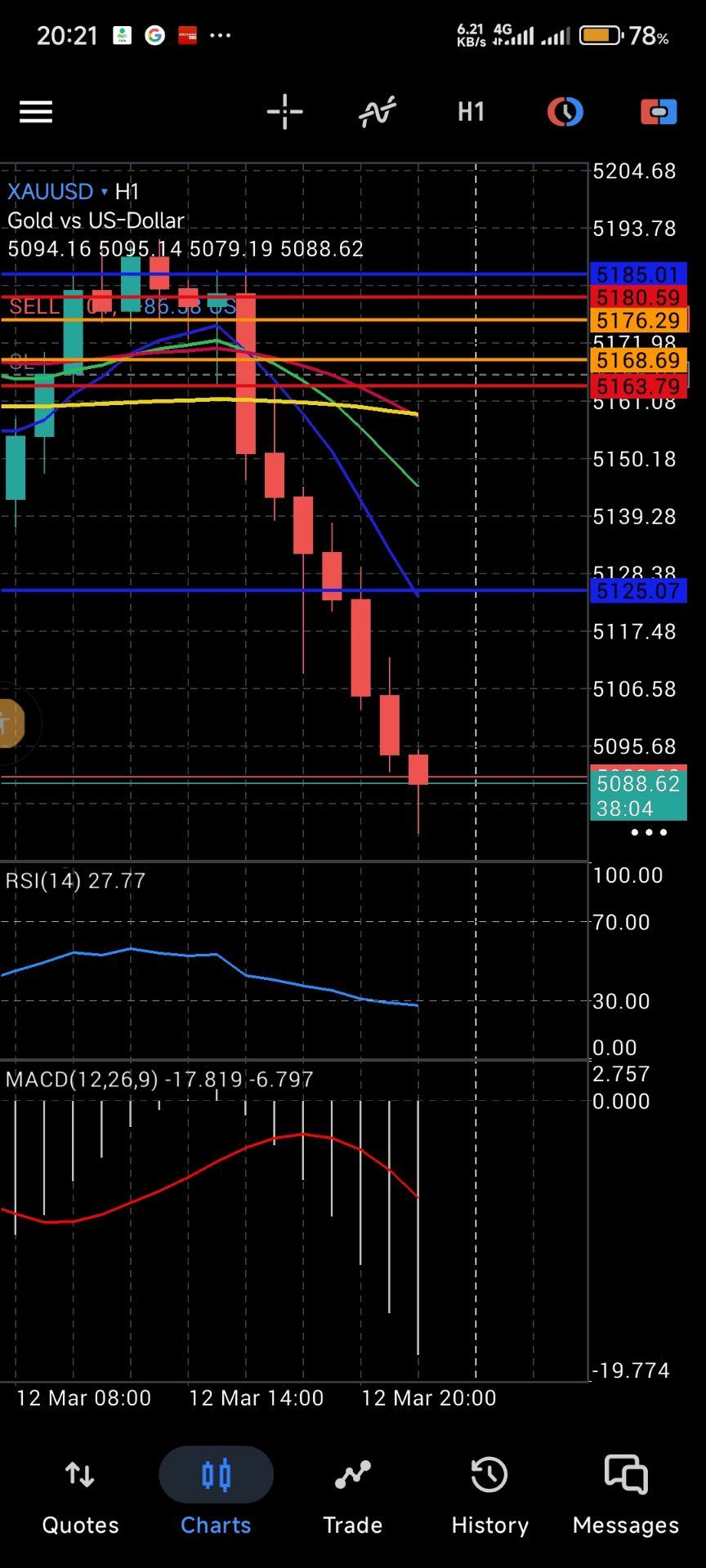The image size is (706, 1568).
Task: Switch to the Quotes tab
Action: [x=80, y=1494]
